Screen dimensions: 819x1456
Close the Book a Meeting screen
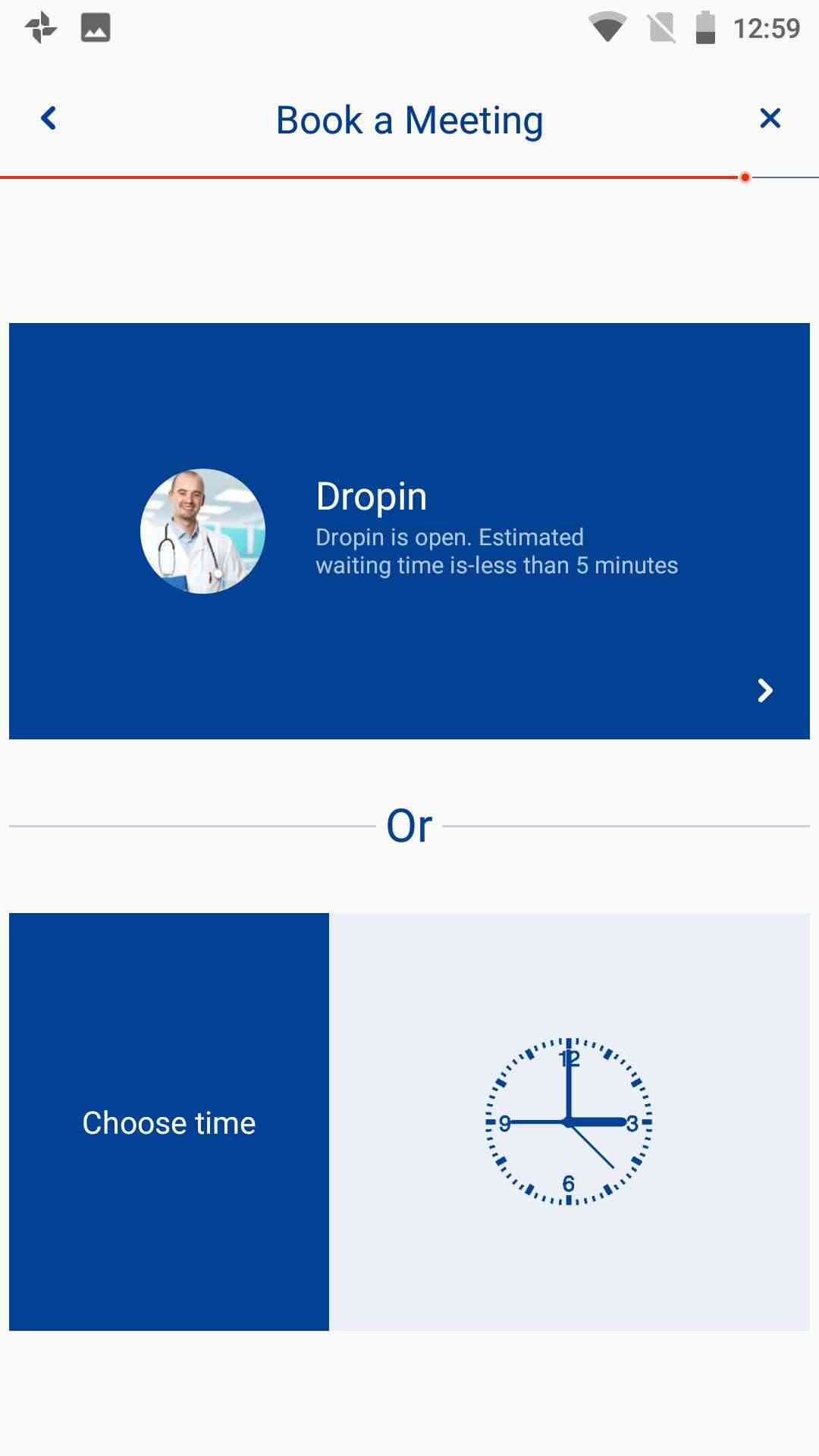point(770,118)
